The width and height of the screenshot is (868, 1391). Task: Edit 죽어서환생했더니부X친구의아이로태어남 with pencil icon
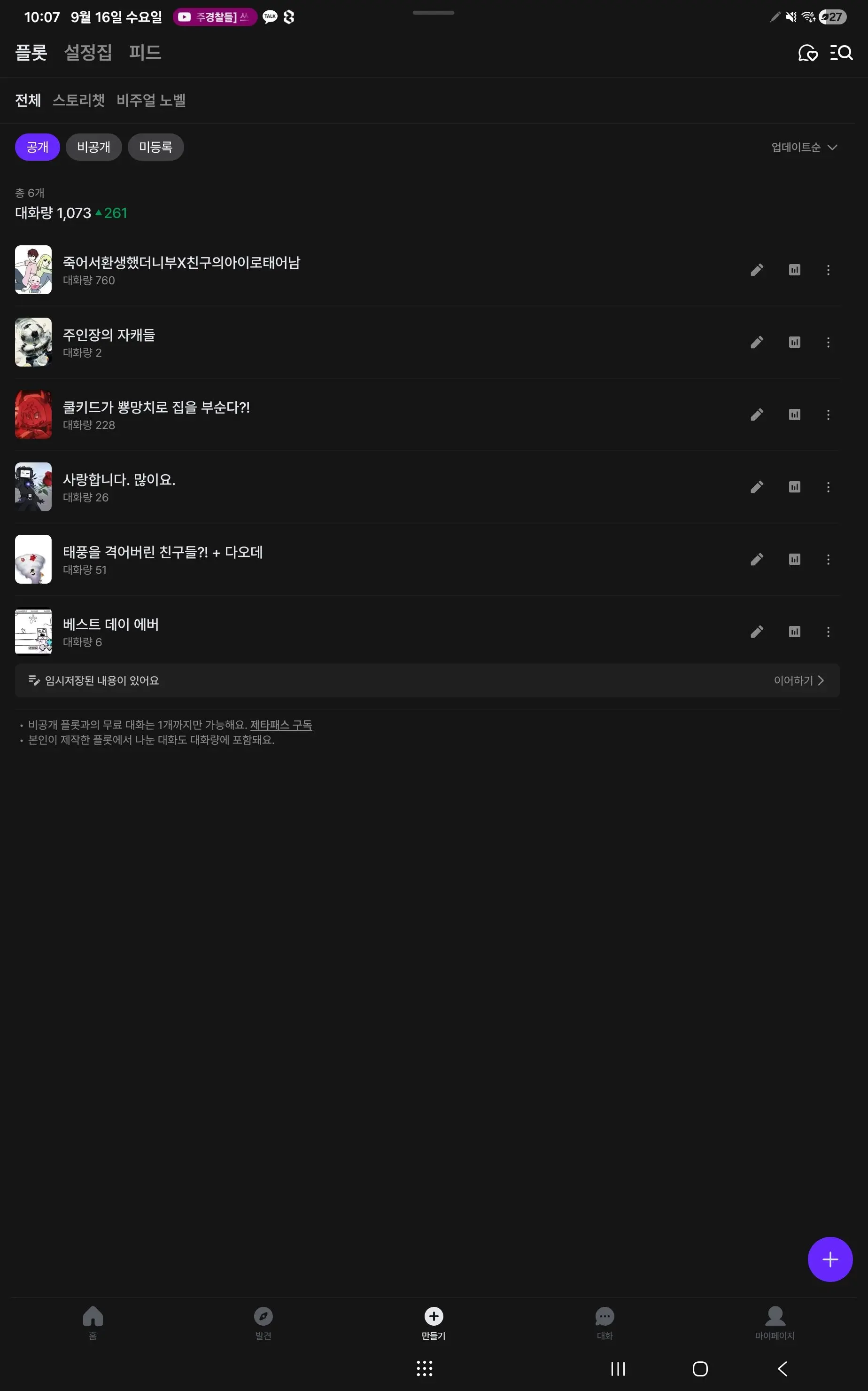pyautogui.click(x=757, y=270)
